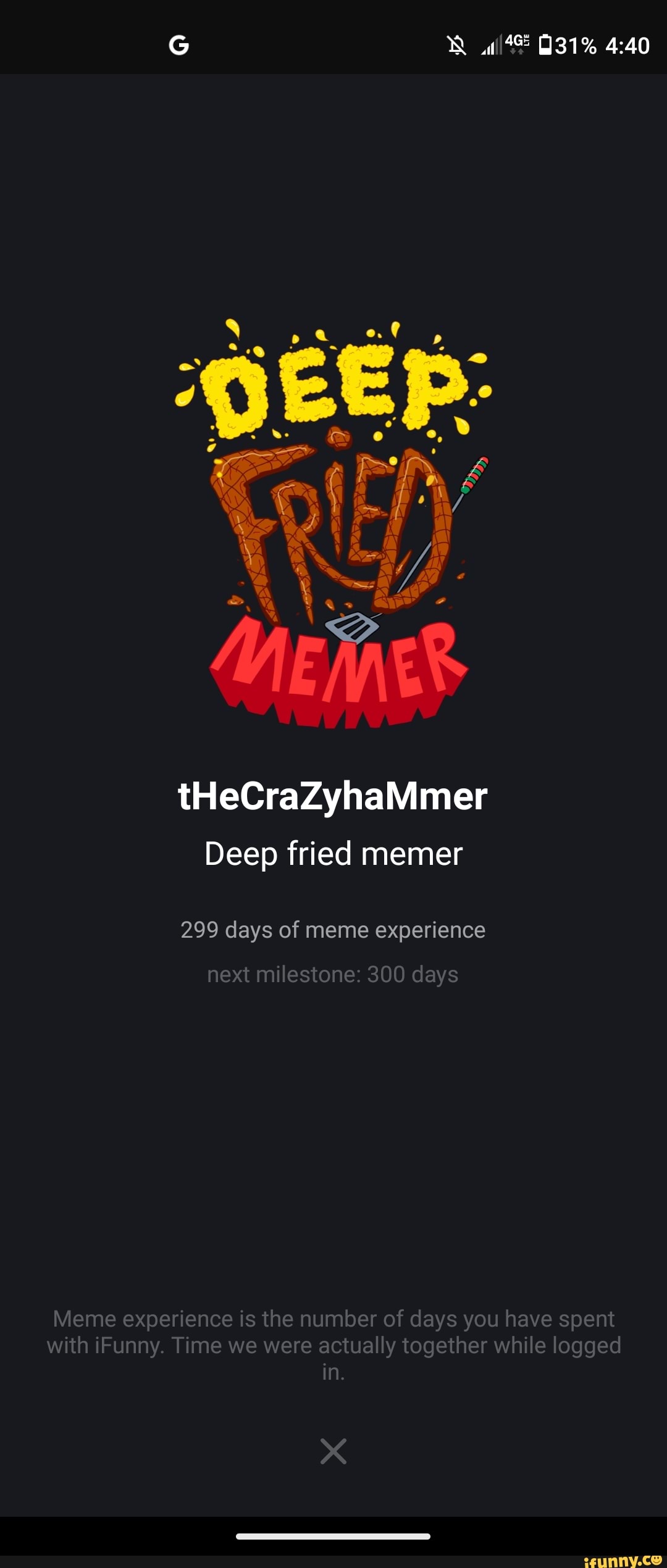The image size is (667, 1568).
Task: Tap the battery level icon
Action: [545, 46]
